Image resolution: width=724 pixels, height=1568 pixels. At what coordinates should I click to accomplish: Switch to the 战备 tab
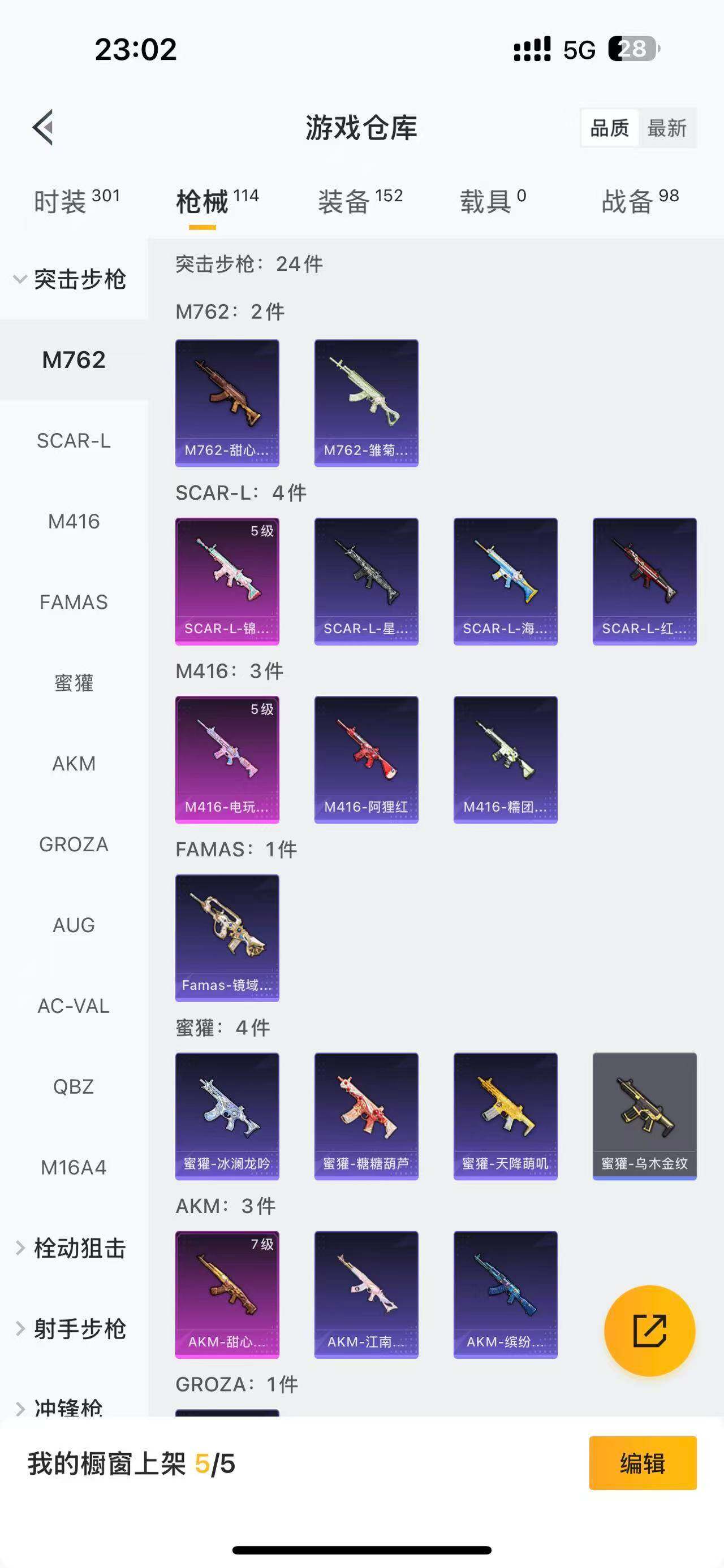point(639,201)
